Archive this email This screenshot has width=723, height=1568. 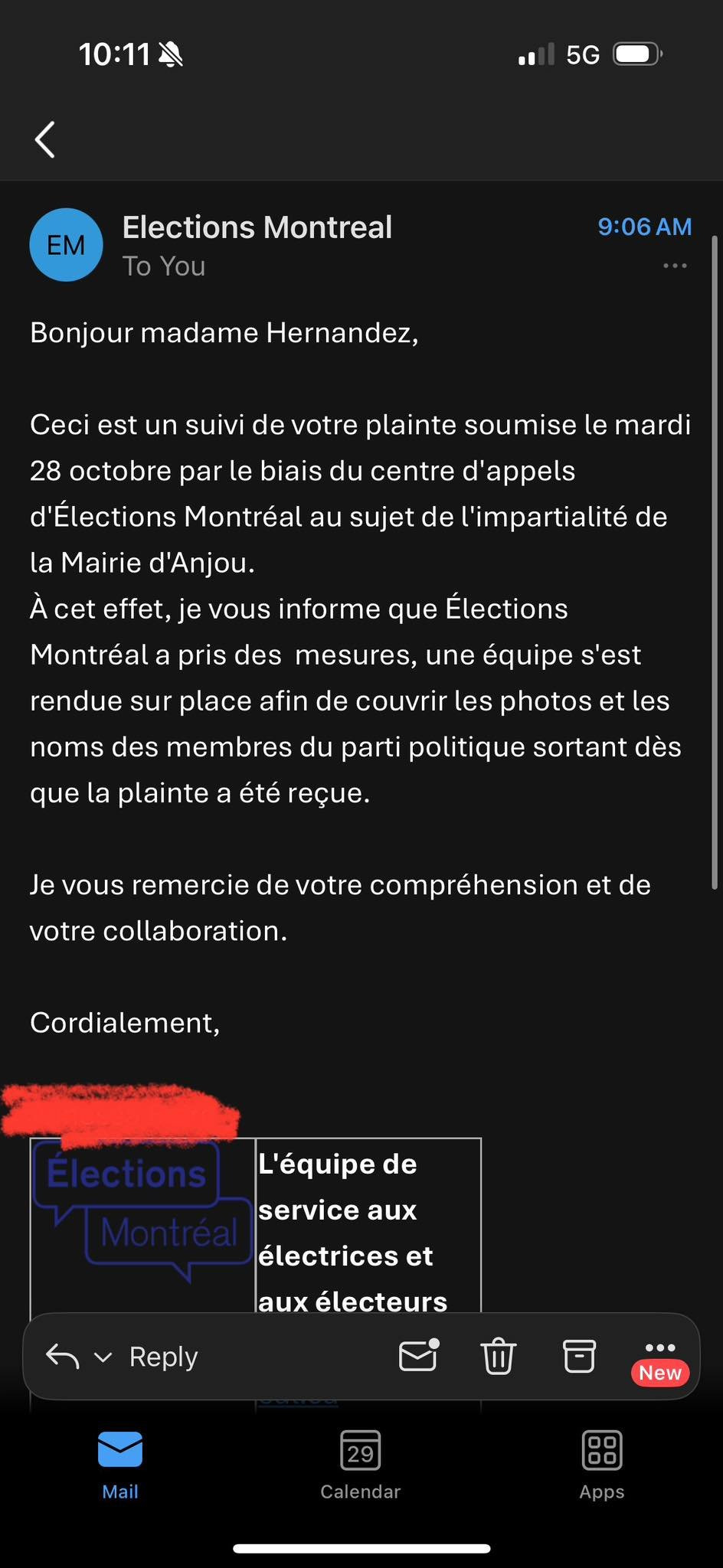click(579, 1356)
